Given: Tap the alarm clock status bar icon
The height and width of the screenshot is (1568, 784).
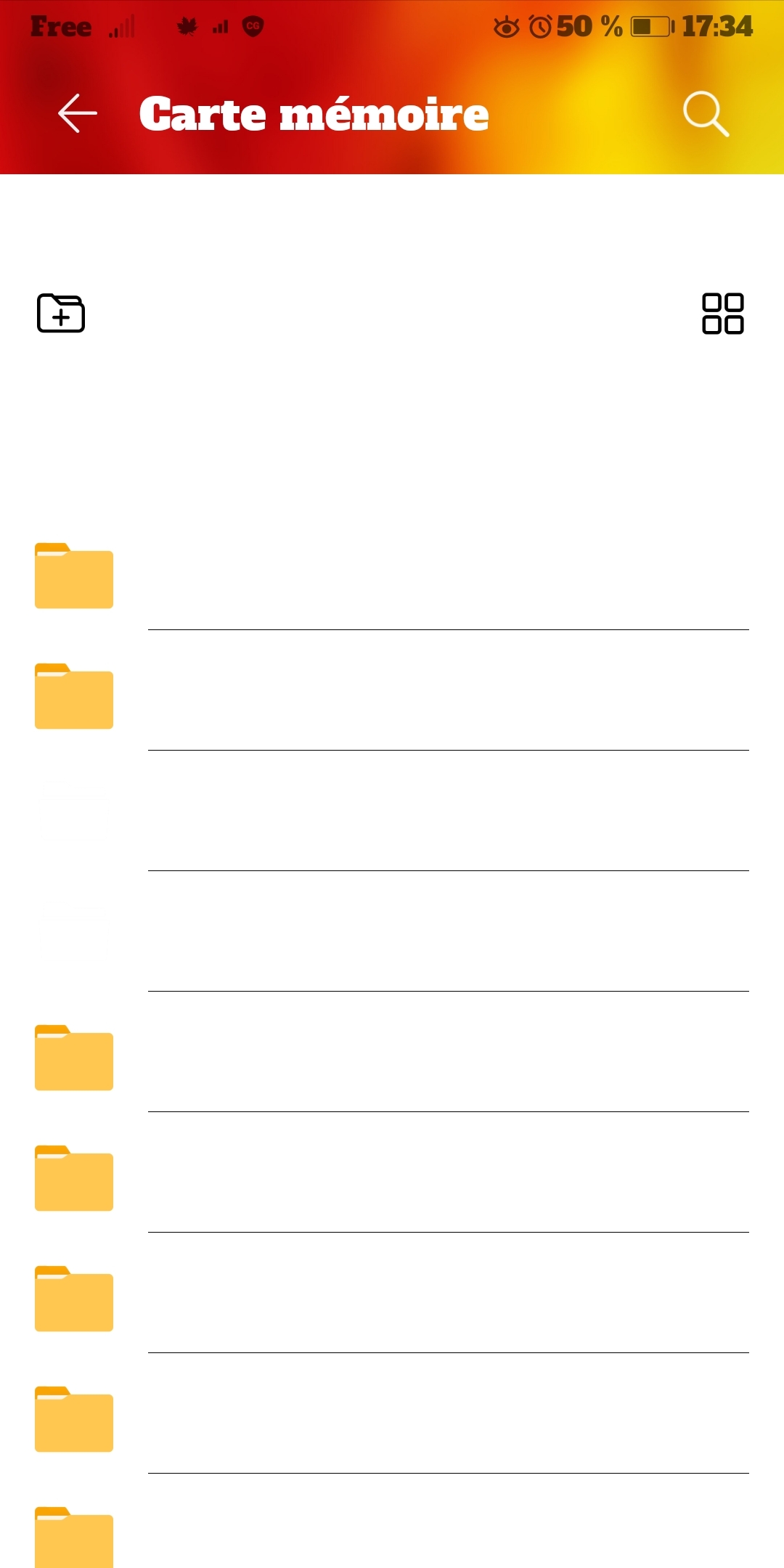Looking at the screenshot, I should [x=539, y=26].
